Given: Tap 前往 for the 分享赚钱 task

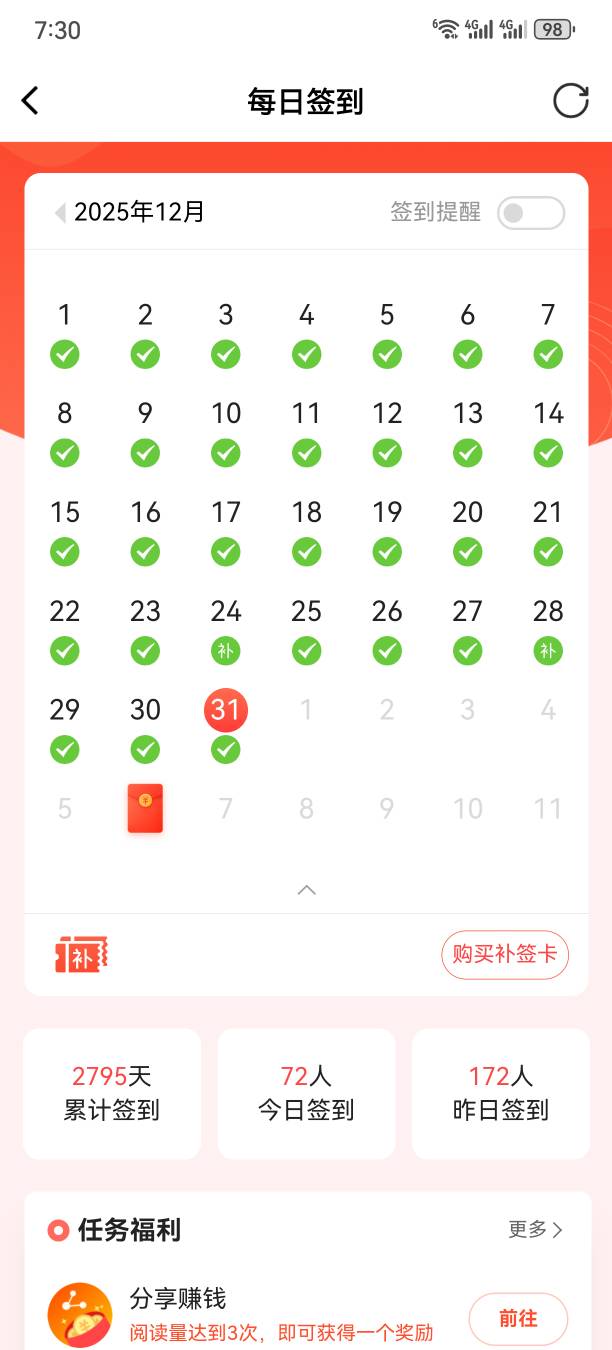Looking at the screenshot, I should point(518,1319).
